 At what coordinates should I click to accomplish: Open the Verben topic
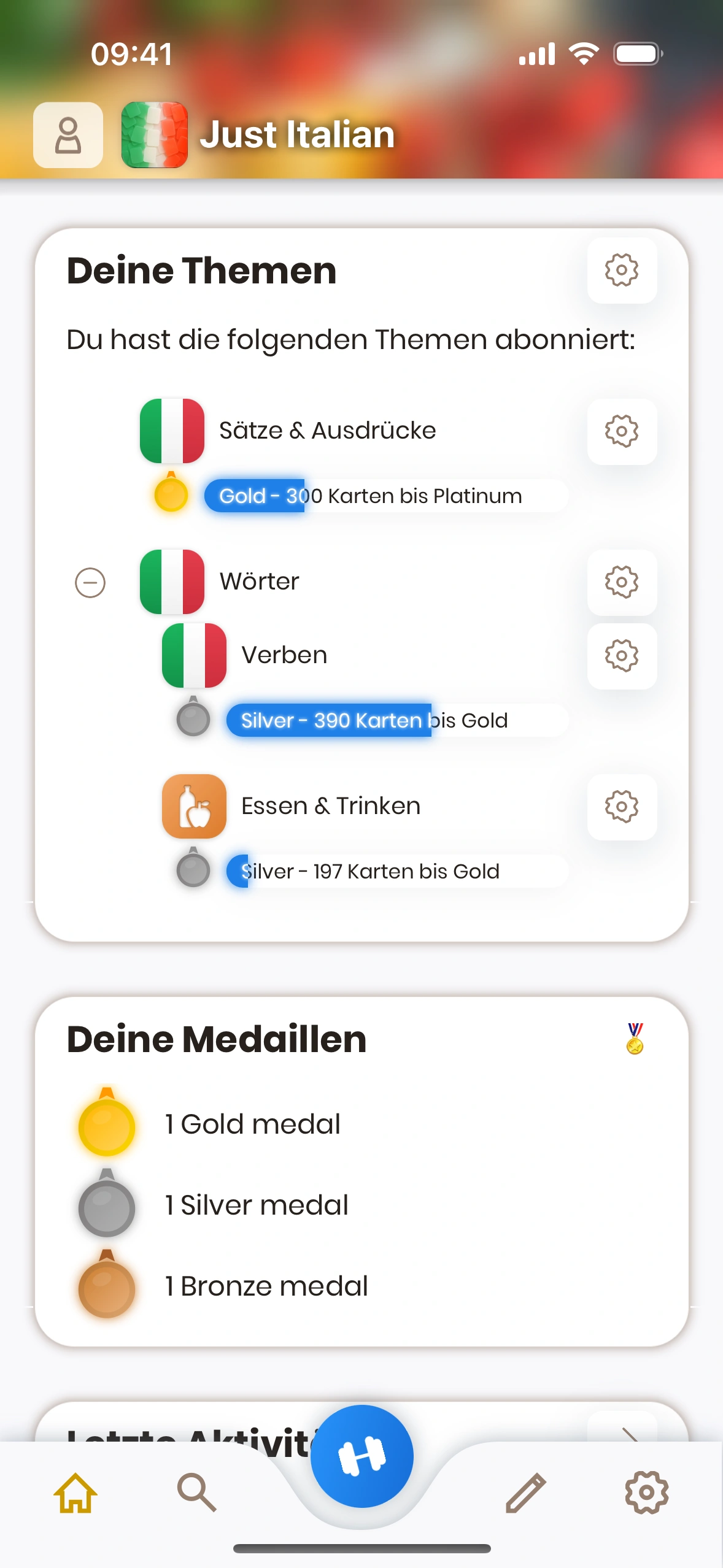[284, 655]
